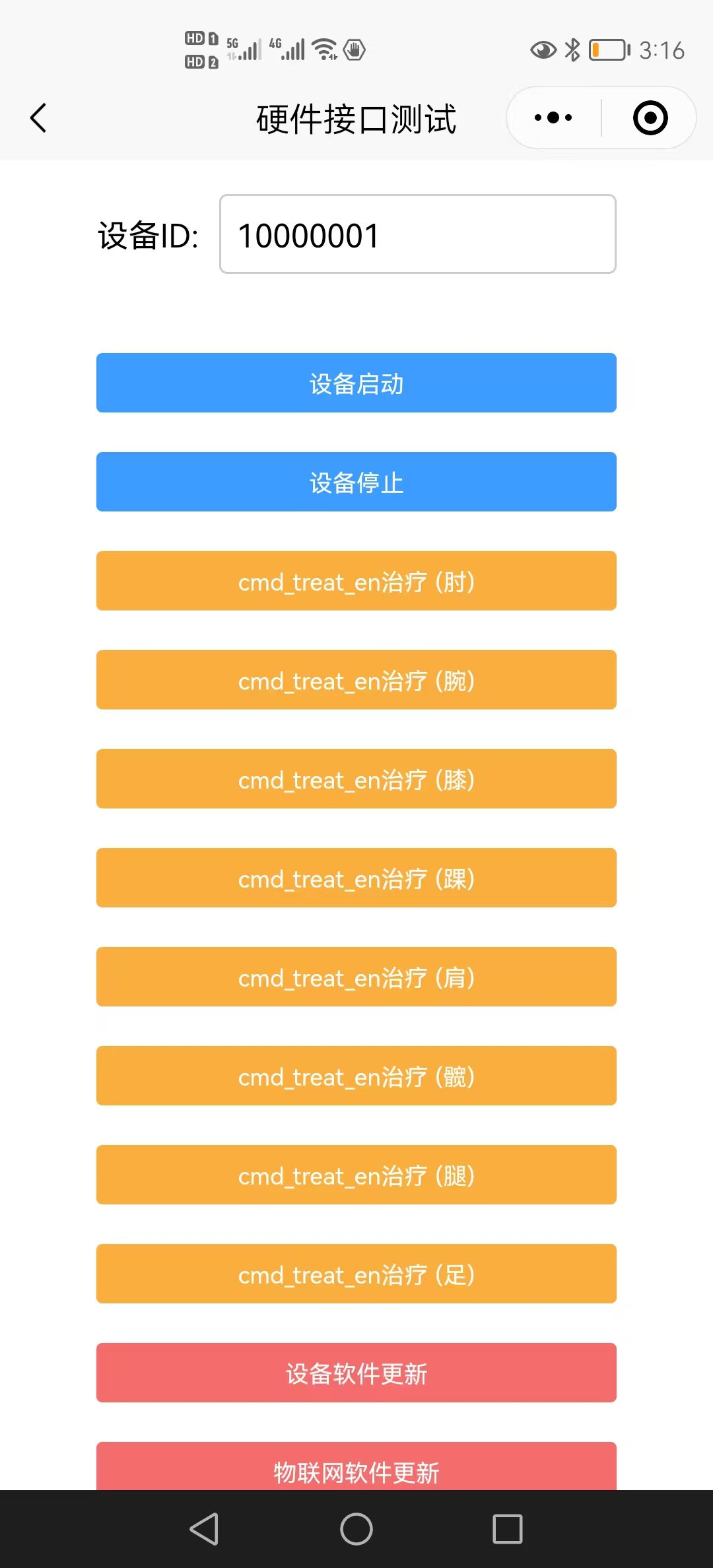Select cmd_treat_en治疗 (膝) button

(356, 779)
